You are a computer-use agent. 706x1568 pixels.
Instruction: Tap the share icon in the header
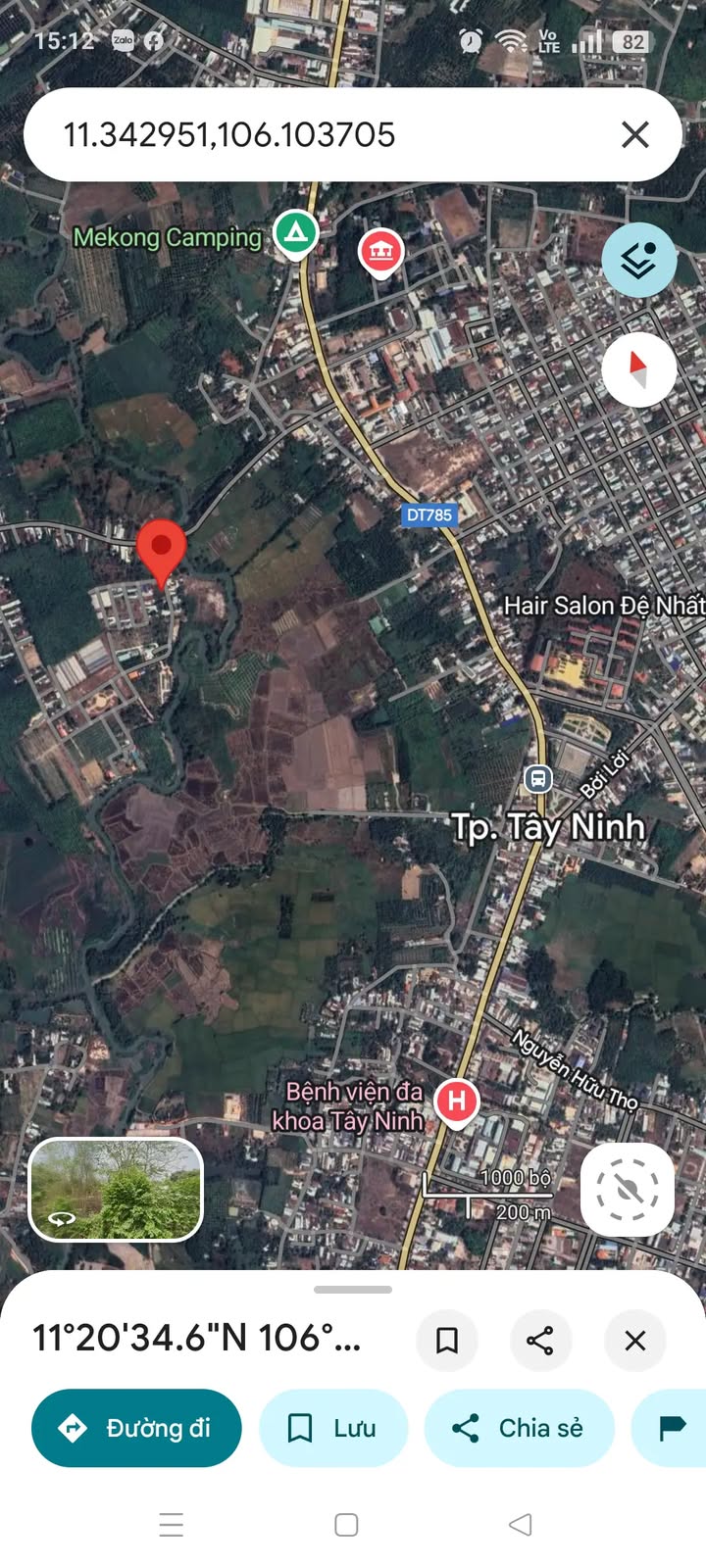click(540, 1340)
